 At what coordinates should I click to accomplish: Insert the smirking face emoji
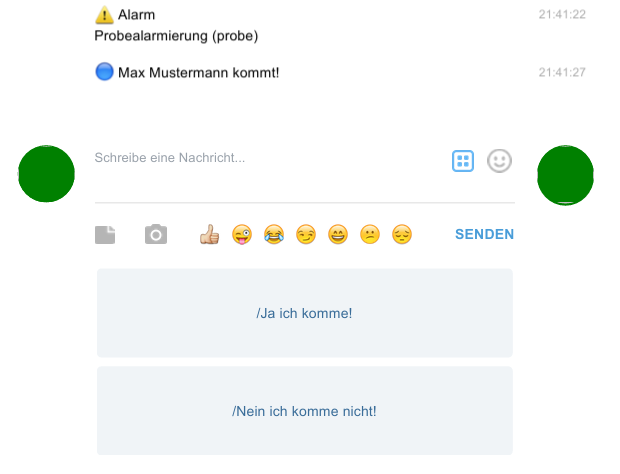(306, 235)
